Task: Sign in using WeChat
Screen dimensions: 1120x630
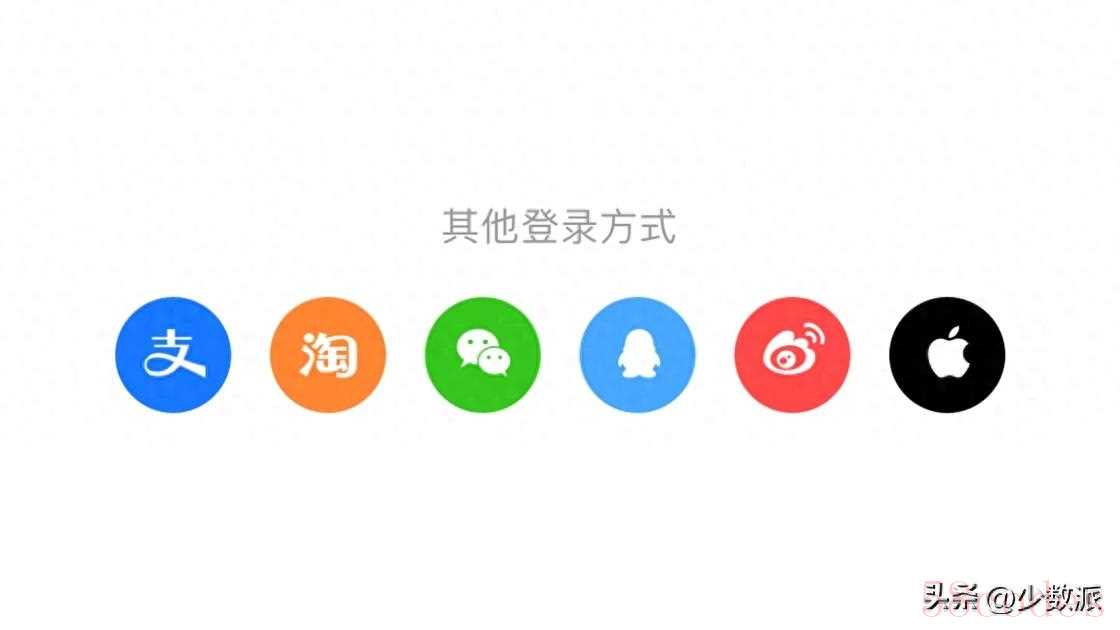Action: click(482, 355)
